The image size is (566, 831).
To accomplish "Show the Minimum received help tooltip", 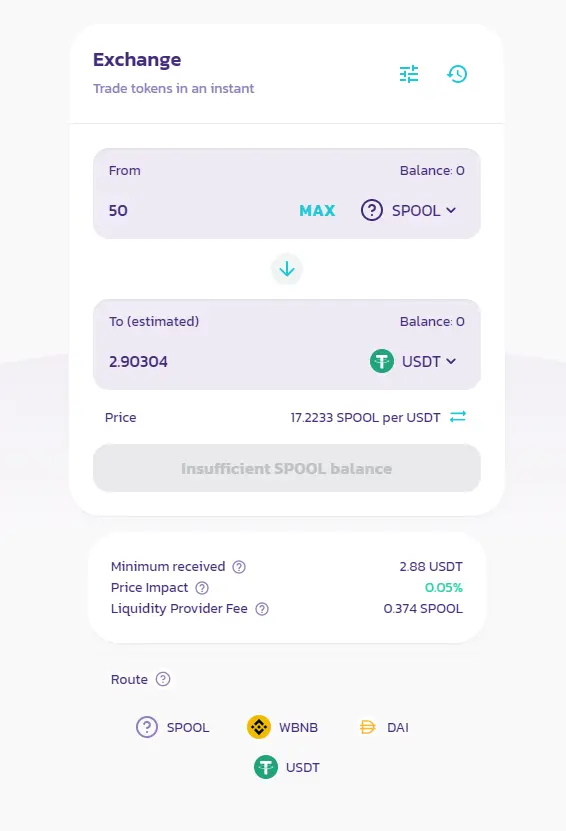I will coord(239,567).
